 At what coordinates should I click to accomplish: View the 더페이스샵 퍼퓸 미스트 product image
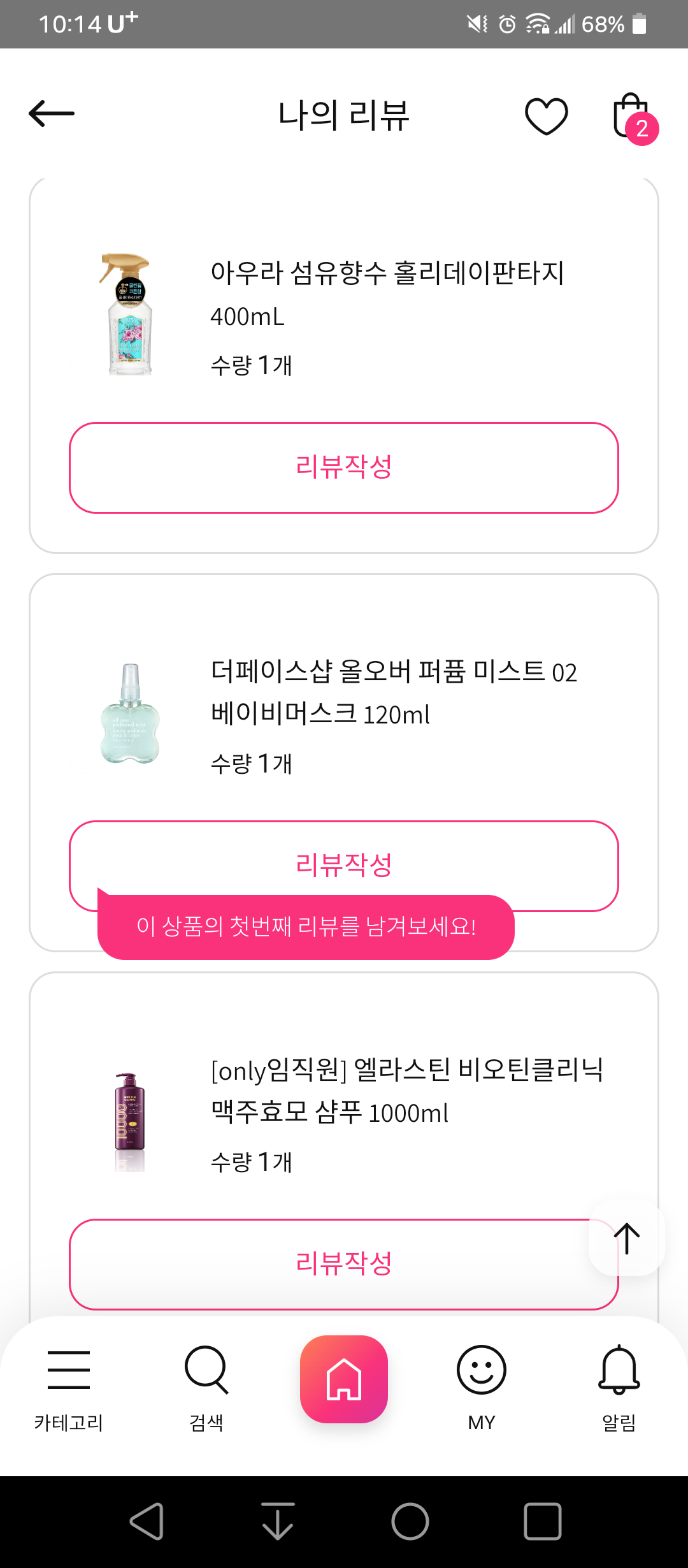click(x=130, y=713)
